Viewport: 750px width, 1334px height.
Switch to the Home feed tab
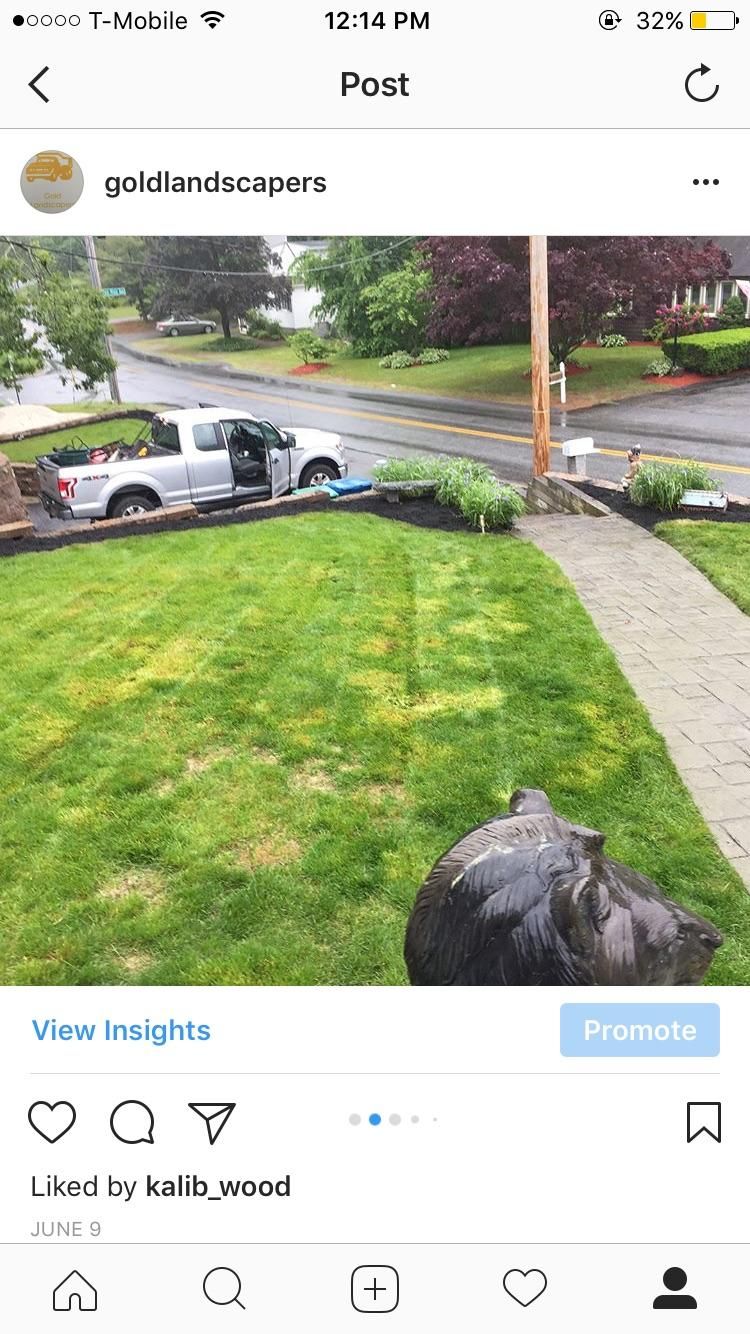pos(75,1289)
